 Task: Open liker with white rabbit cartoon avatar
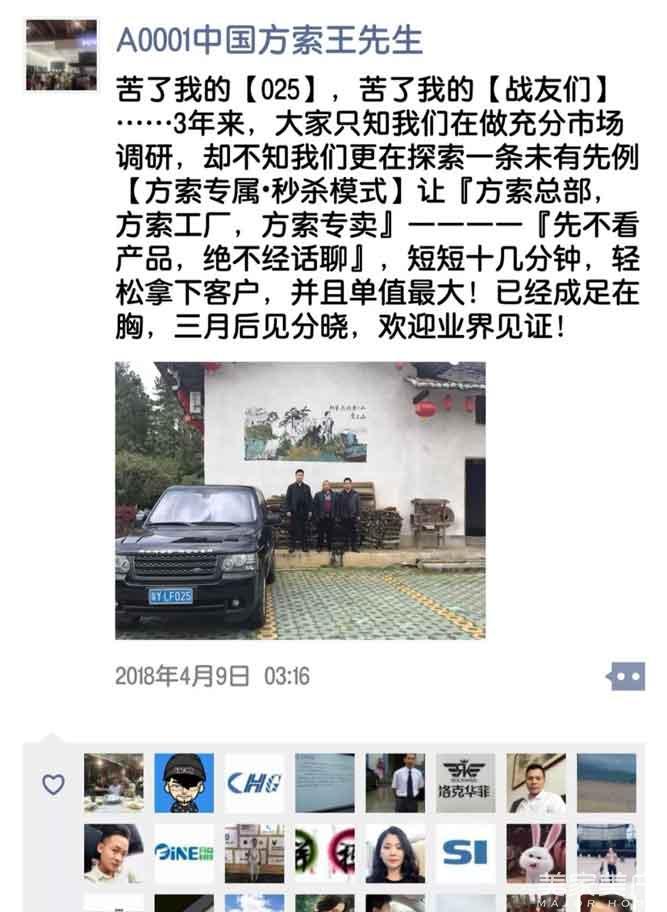click(535, 853)
